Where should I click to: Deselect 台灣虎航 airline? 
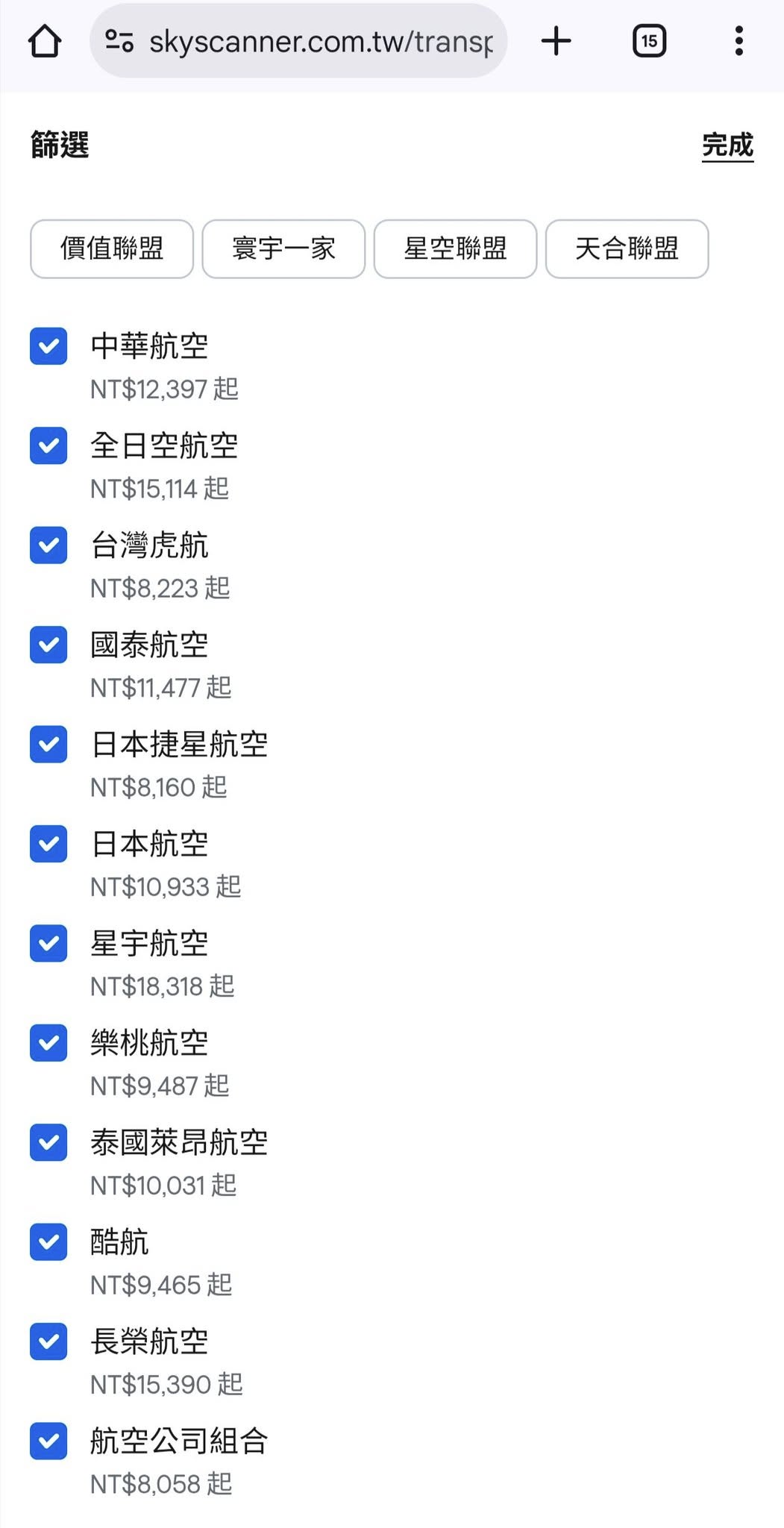pos(48,545)
